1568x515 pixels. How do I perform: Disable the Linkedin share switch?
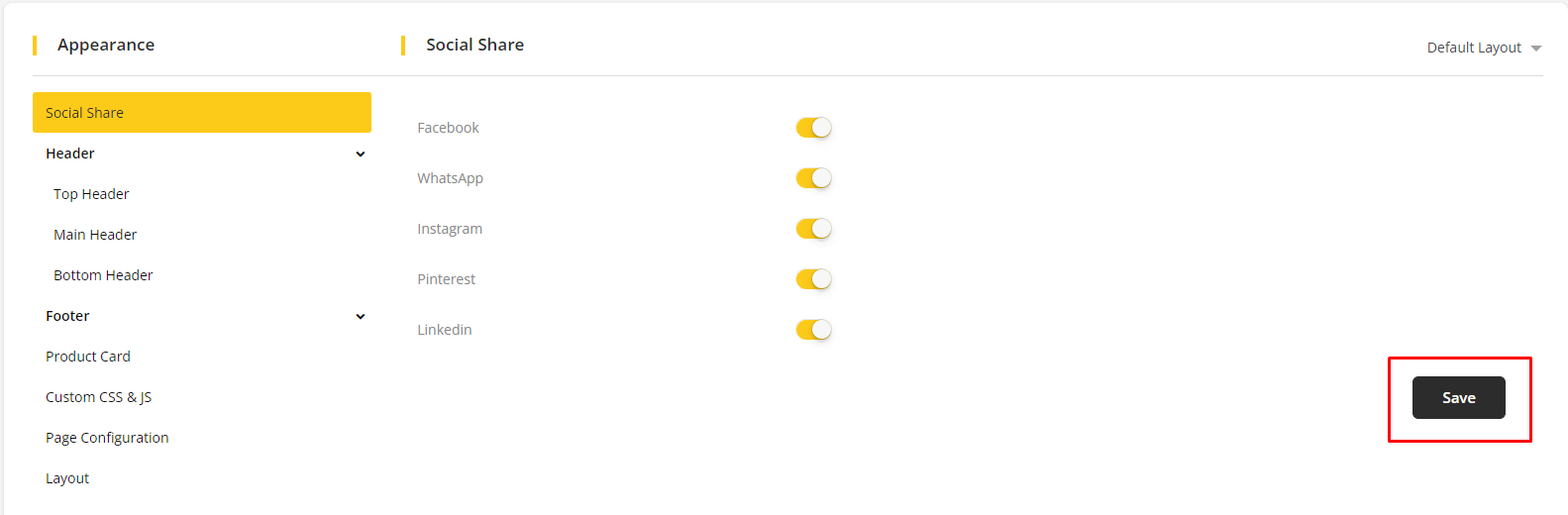813,330
